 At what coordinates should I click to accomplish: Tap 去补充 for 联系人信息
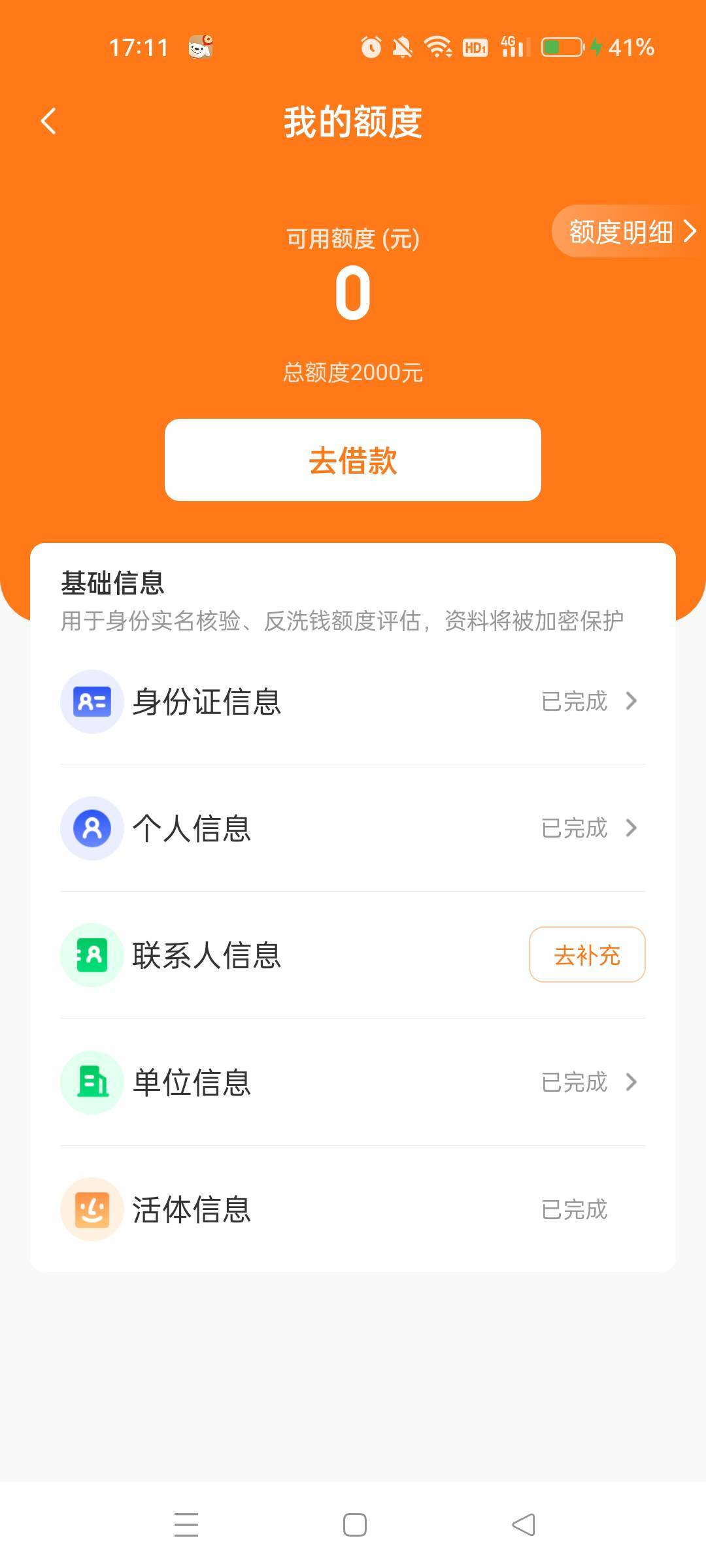coord(586,955)
